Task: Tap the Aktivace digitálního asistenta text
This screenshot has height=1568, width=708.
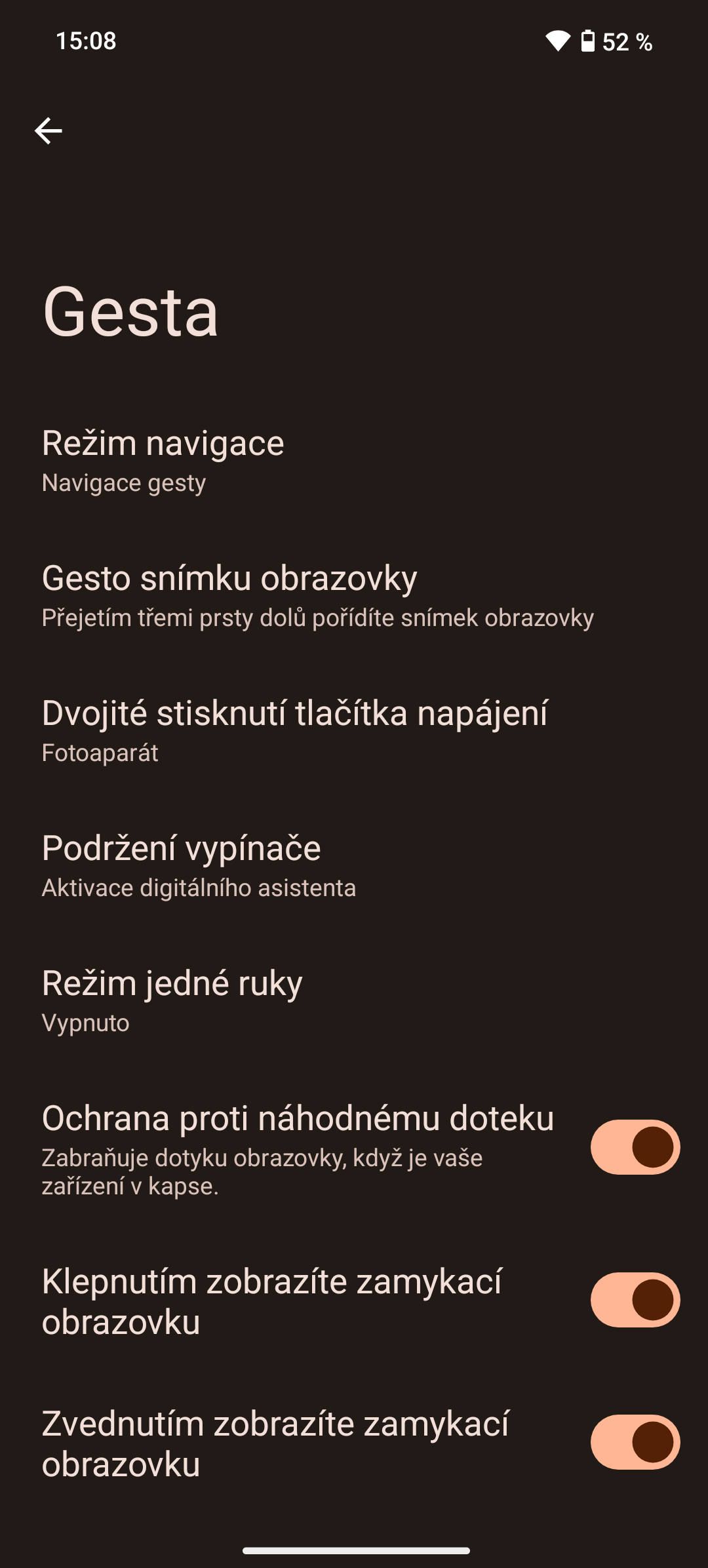Action: [x=199, y=888]
